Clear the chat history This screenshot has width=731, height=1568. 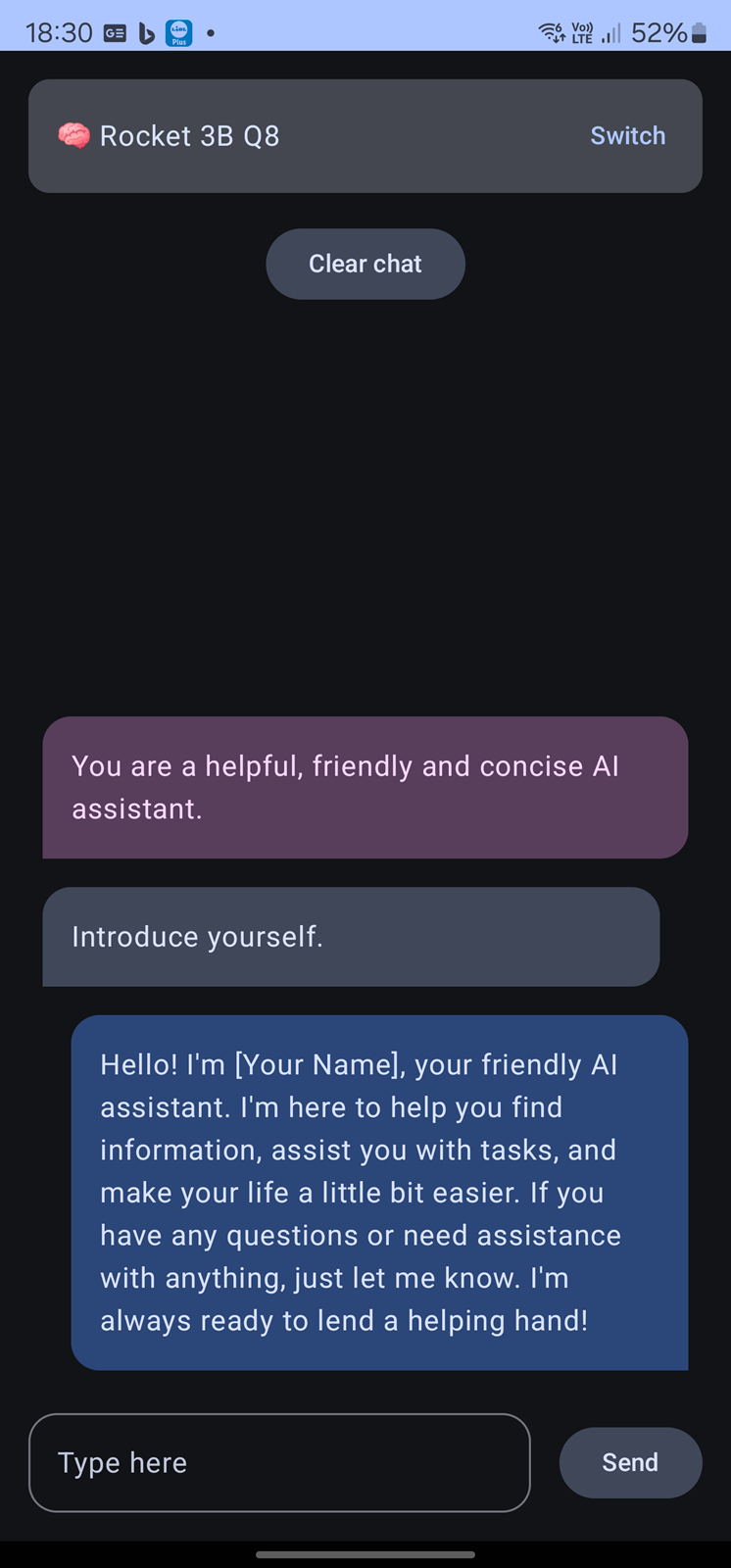tap(365, 264)
